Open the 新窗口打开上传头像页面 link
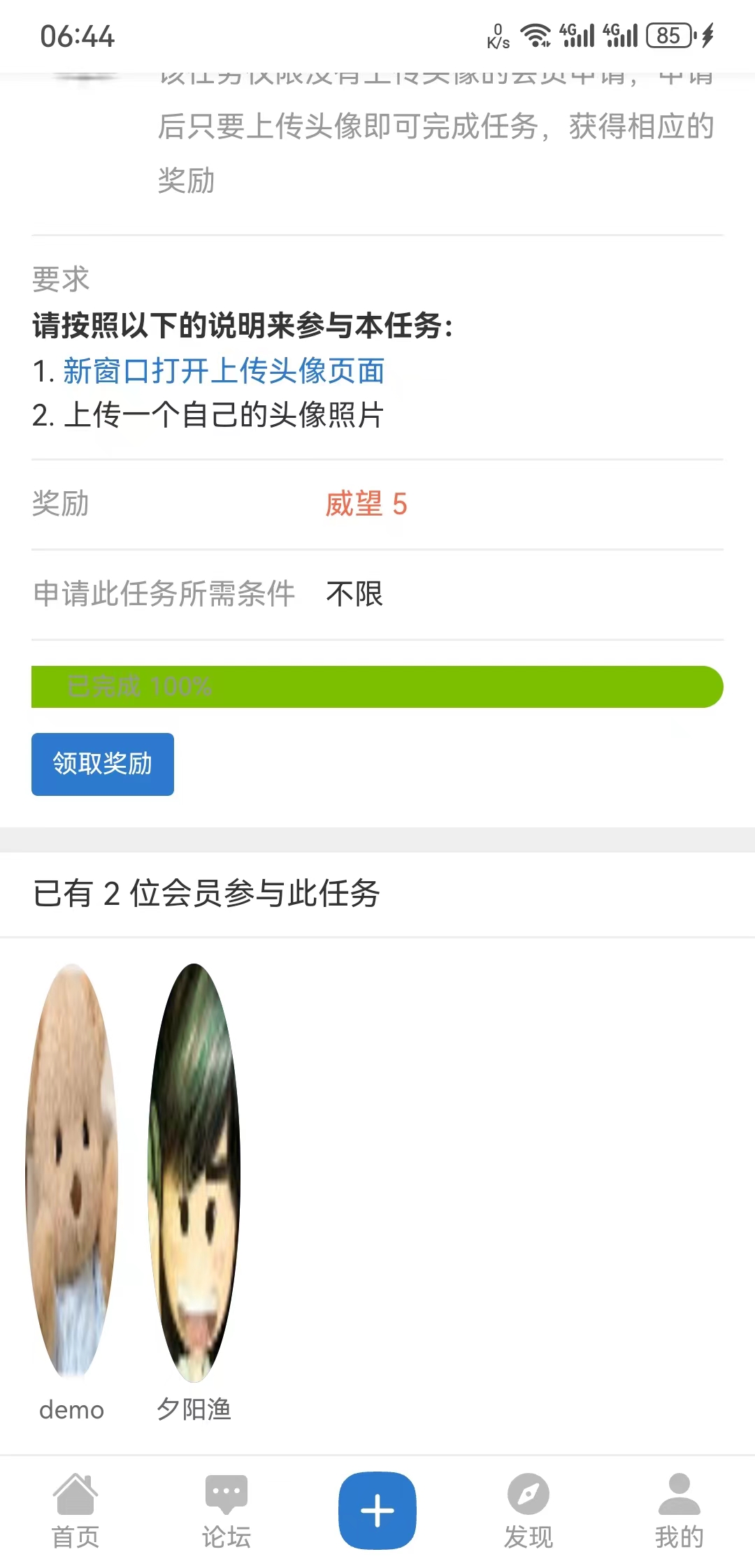This screenshot has height=1568, width=755. click(x=224, y=370)
